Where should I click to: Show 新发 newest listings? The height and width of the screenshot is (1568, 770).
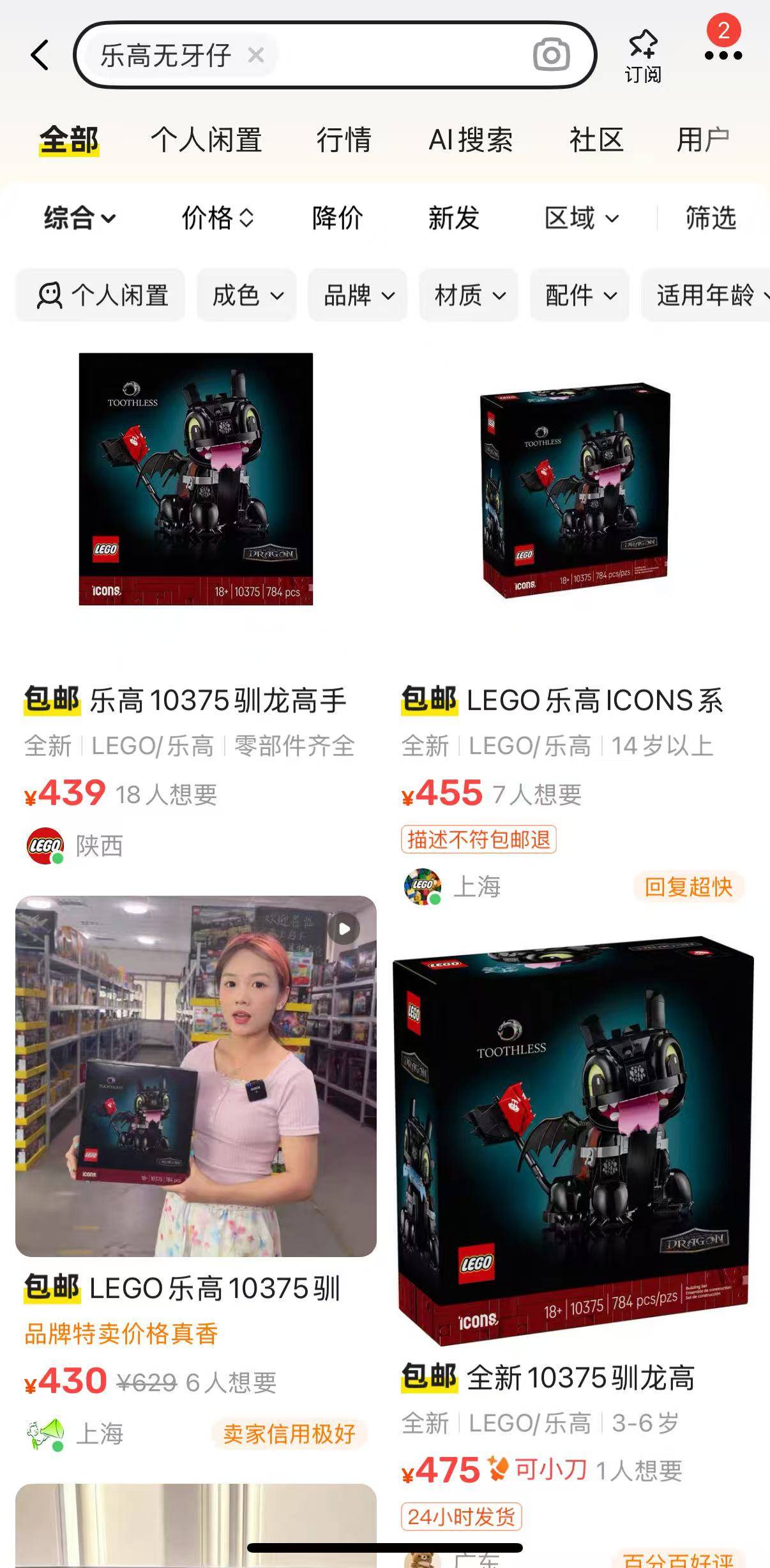(453, 218)
